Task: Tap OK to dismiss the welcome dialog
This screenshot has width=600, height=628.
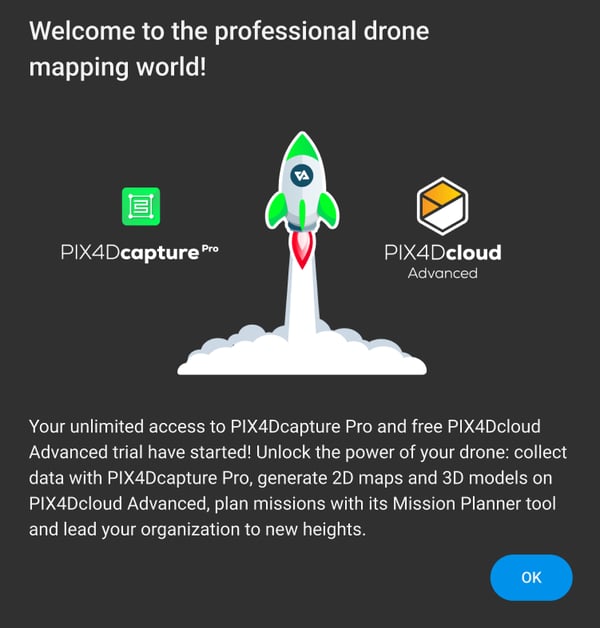Action: [x=531, y=577]
